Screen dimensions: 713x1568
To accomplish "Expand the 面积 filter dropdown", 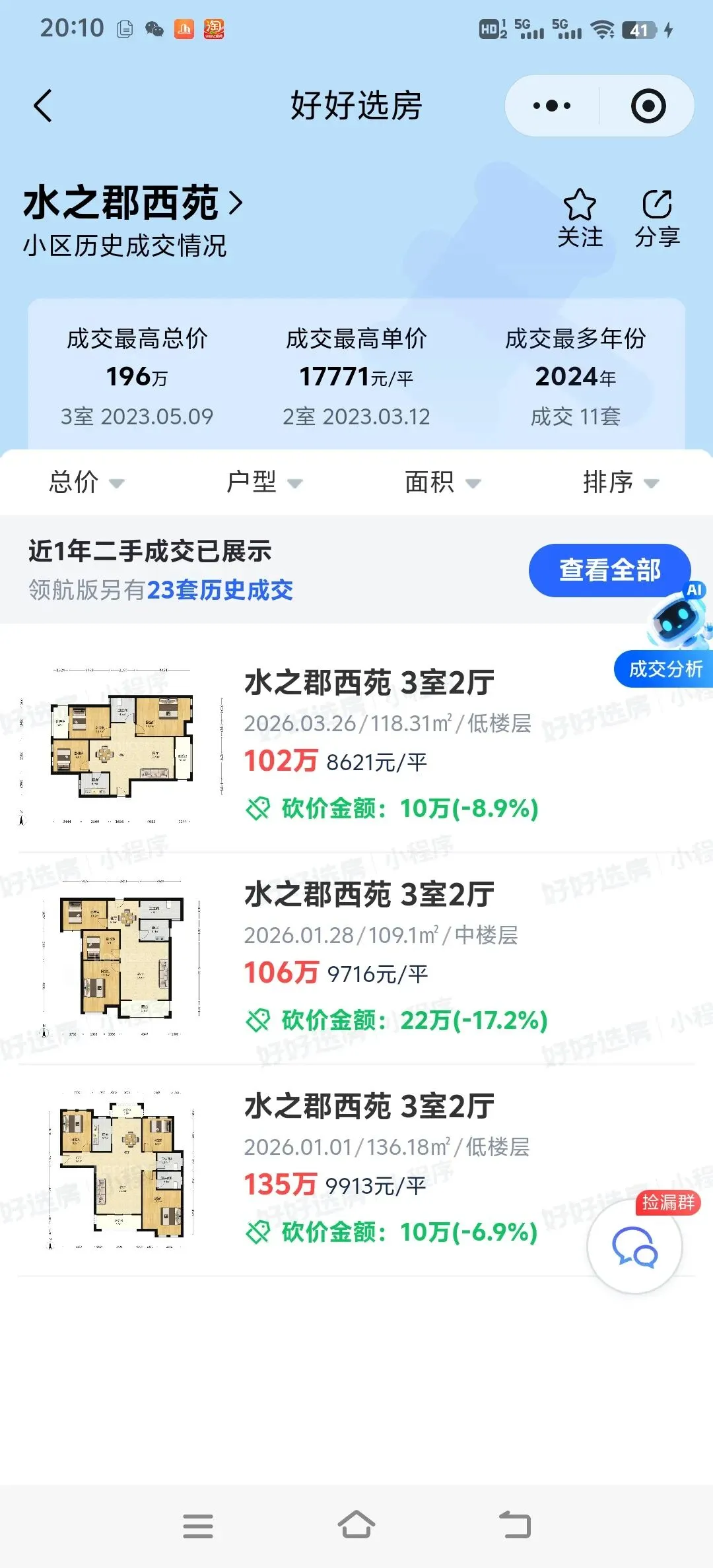I will point(442,482).
